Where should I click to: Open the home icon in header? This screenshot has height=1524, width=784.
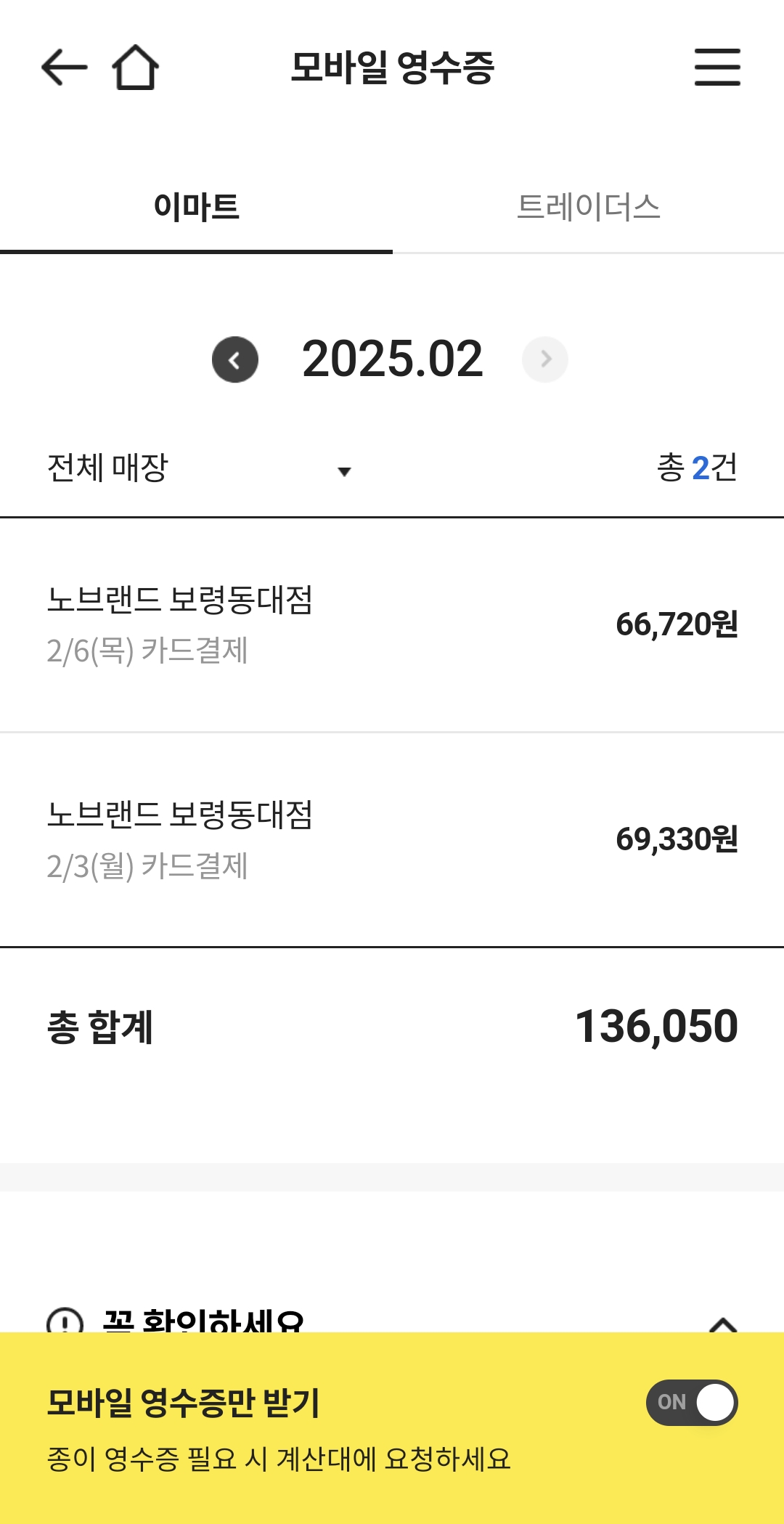click(136, 68)
